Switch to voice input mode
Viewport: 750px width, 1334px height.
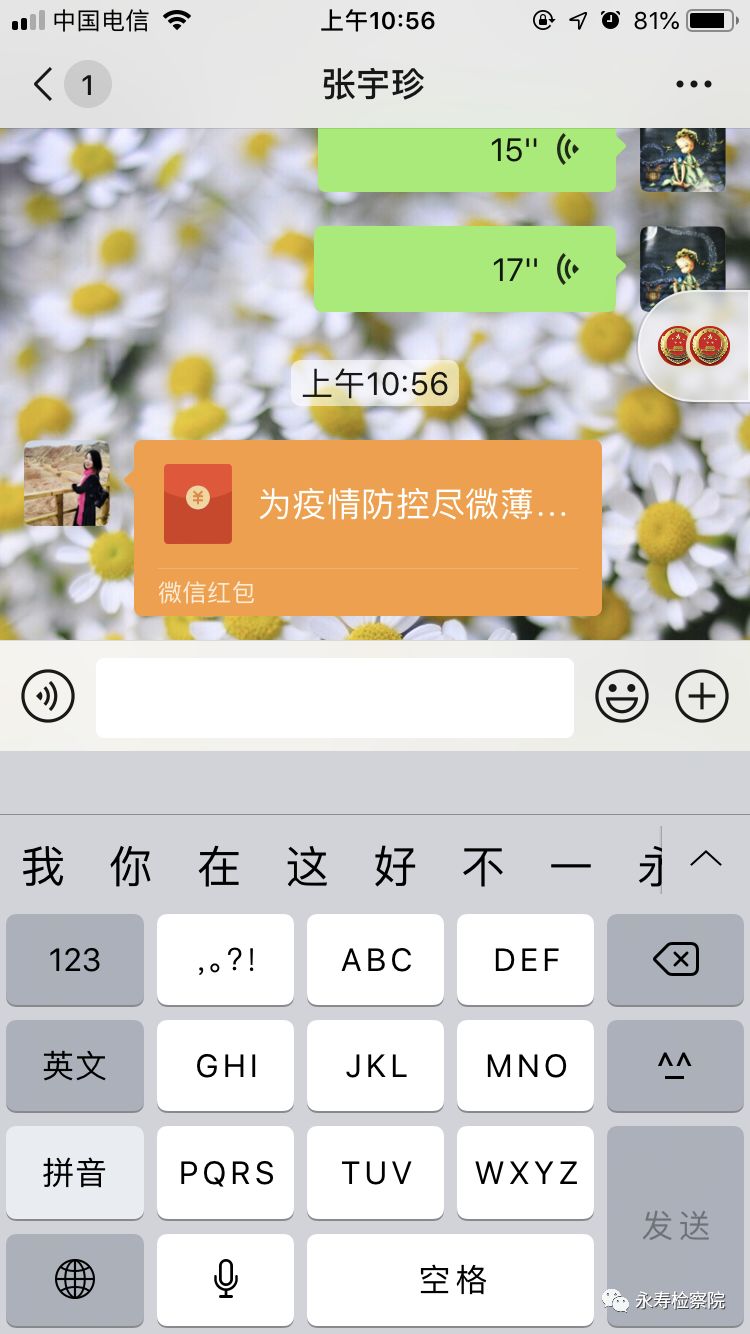click(x=48, y=695)
